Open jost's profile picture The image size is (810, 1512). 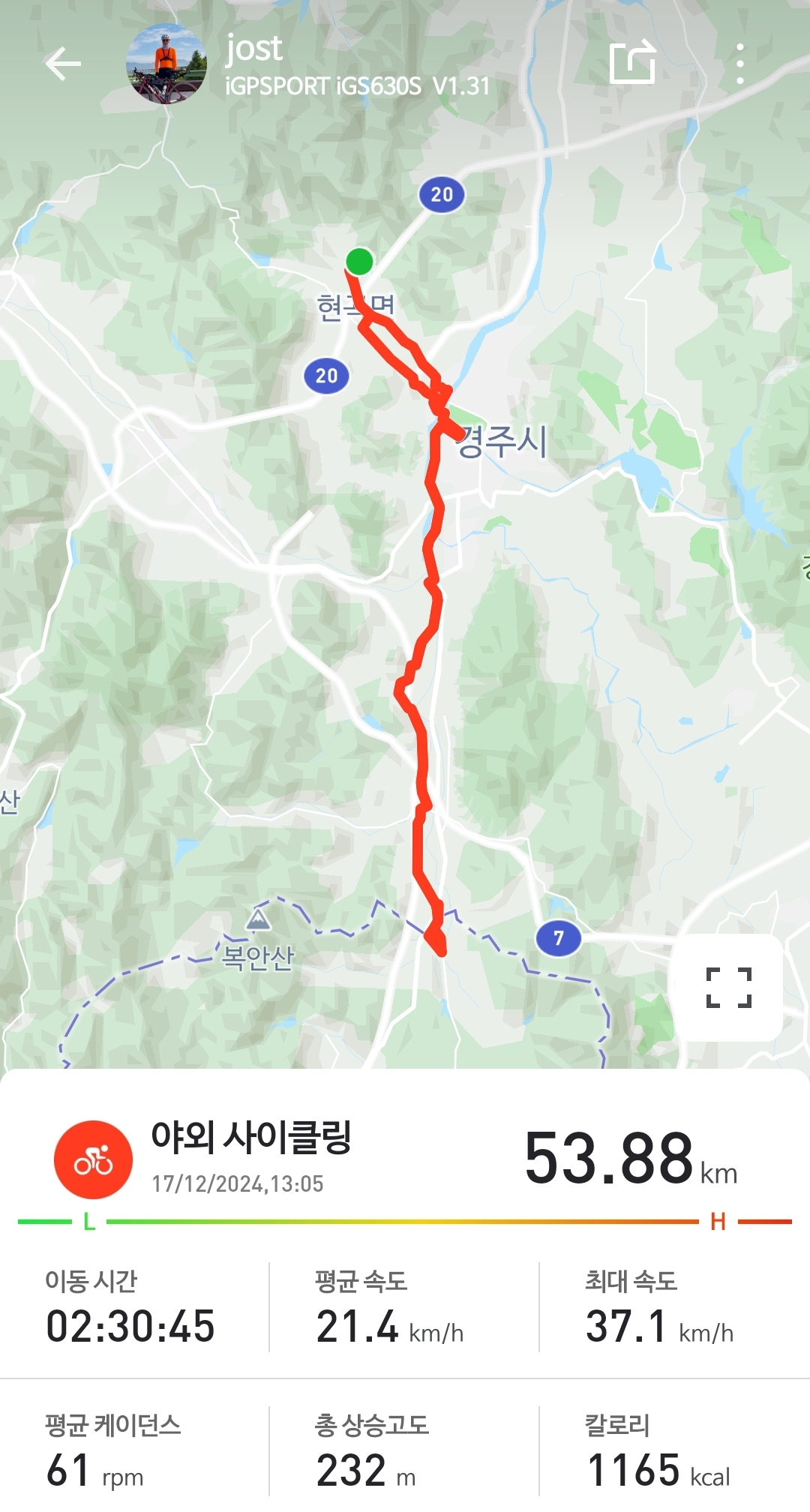tap(166, 64)
